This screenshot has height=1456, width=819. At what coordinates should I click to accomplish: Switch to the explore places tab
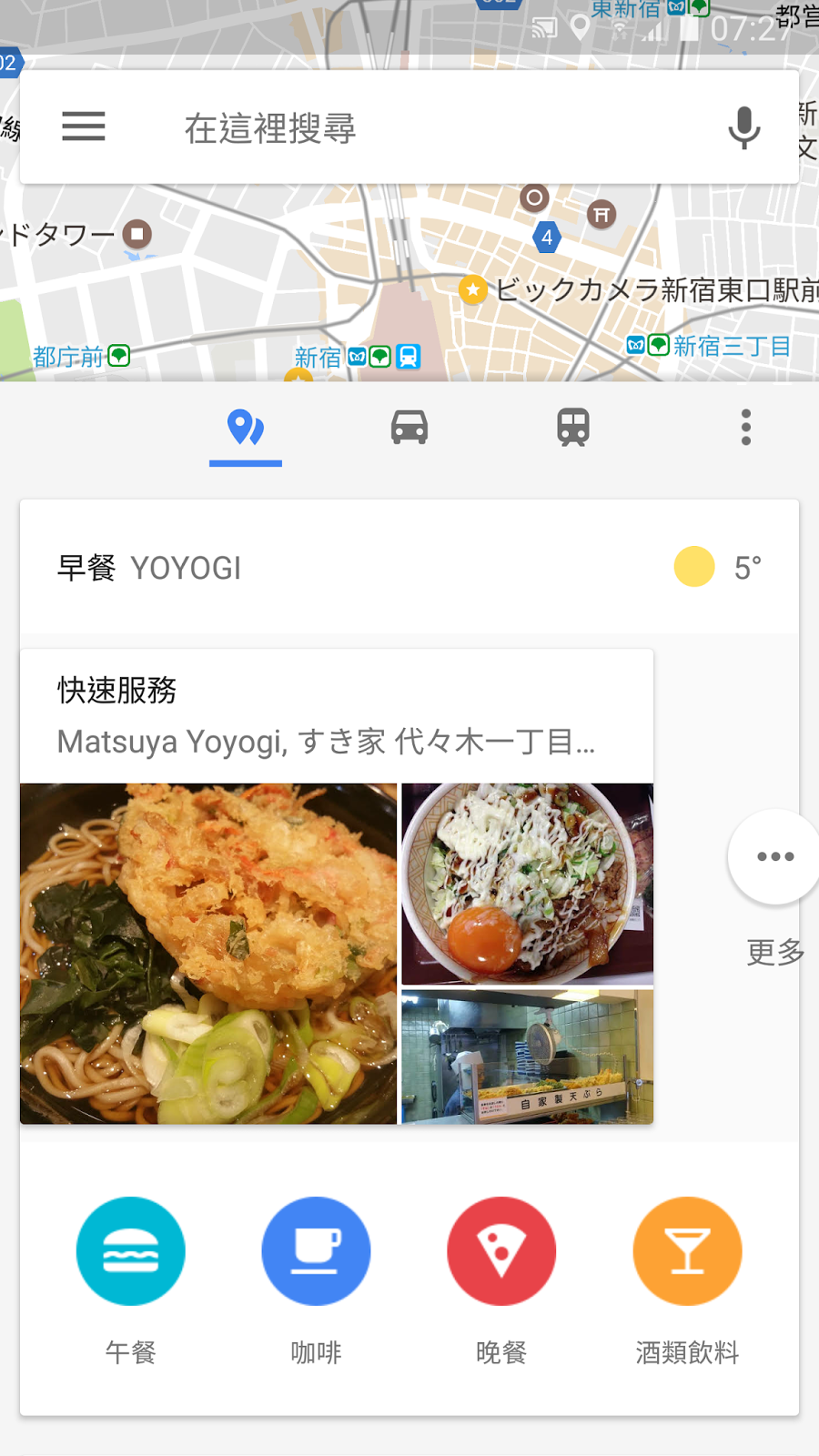pos(246,428)
